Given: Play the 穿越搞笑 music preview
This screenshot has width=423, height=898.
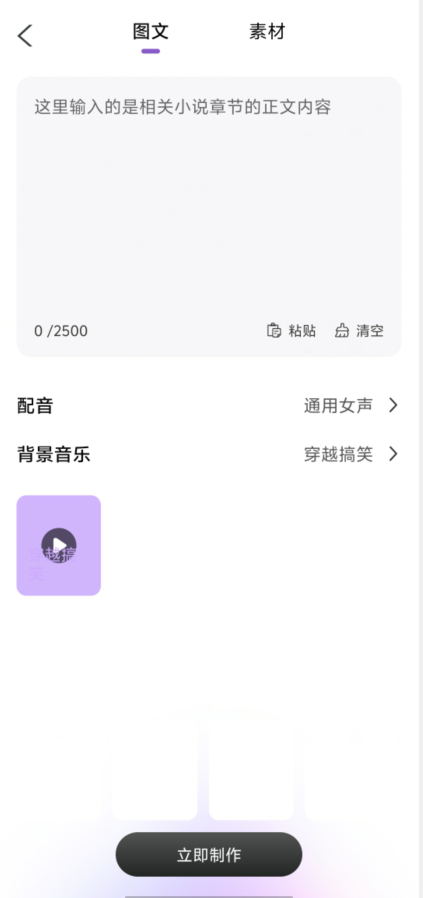Looking at the screenshot, I should 59,545.
